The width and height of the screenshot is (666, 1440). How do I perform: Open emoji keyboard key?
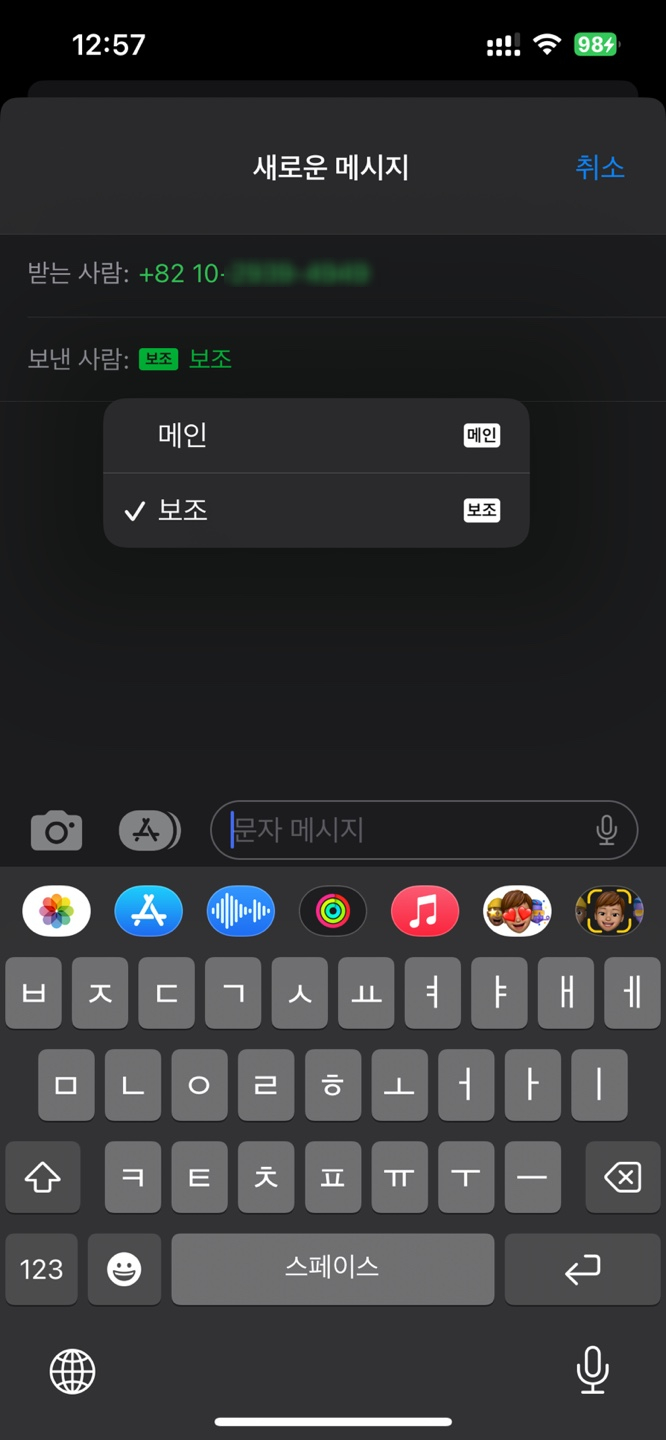coord(124,1269)
